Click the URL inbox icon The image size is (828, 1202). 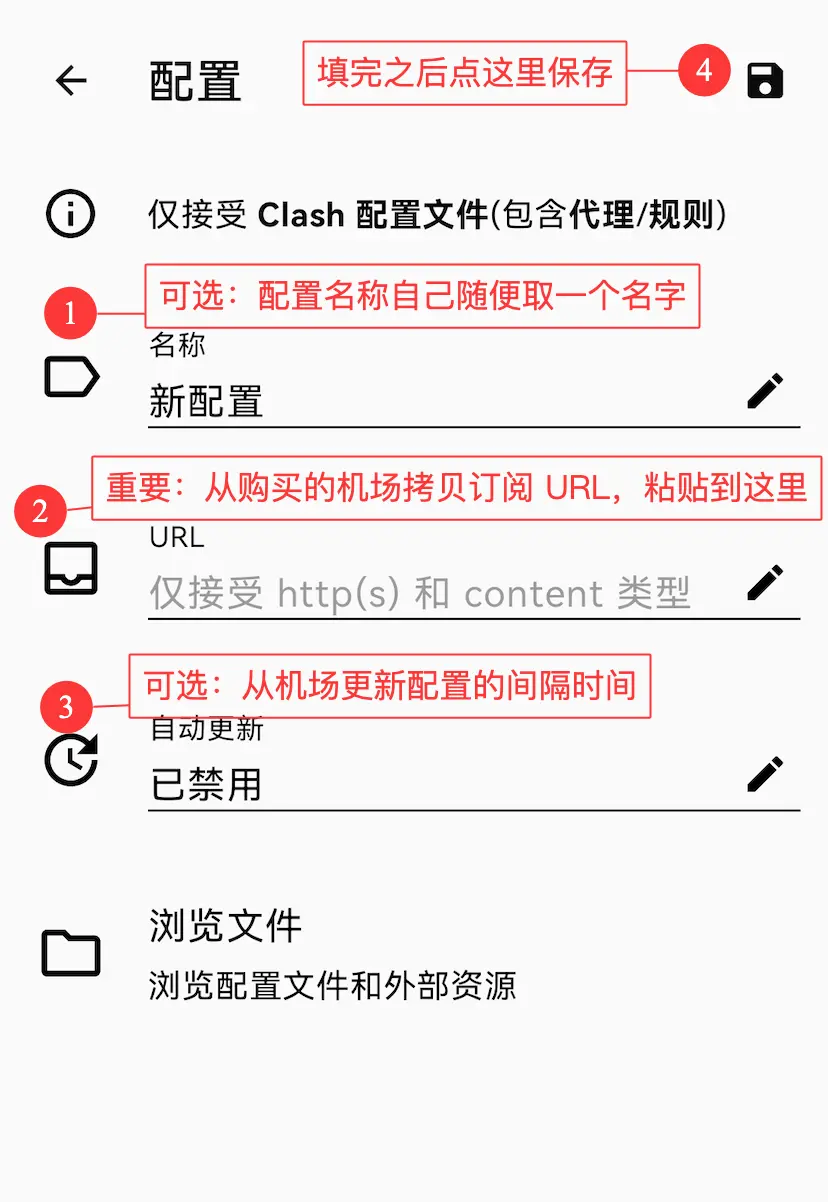(69, 569)
